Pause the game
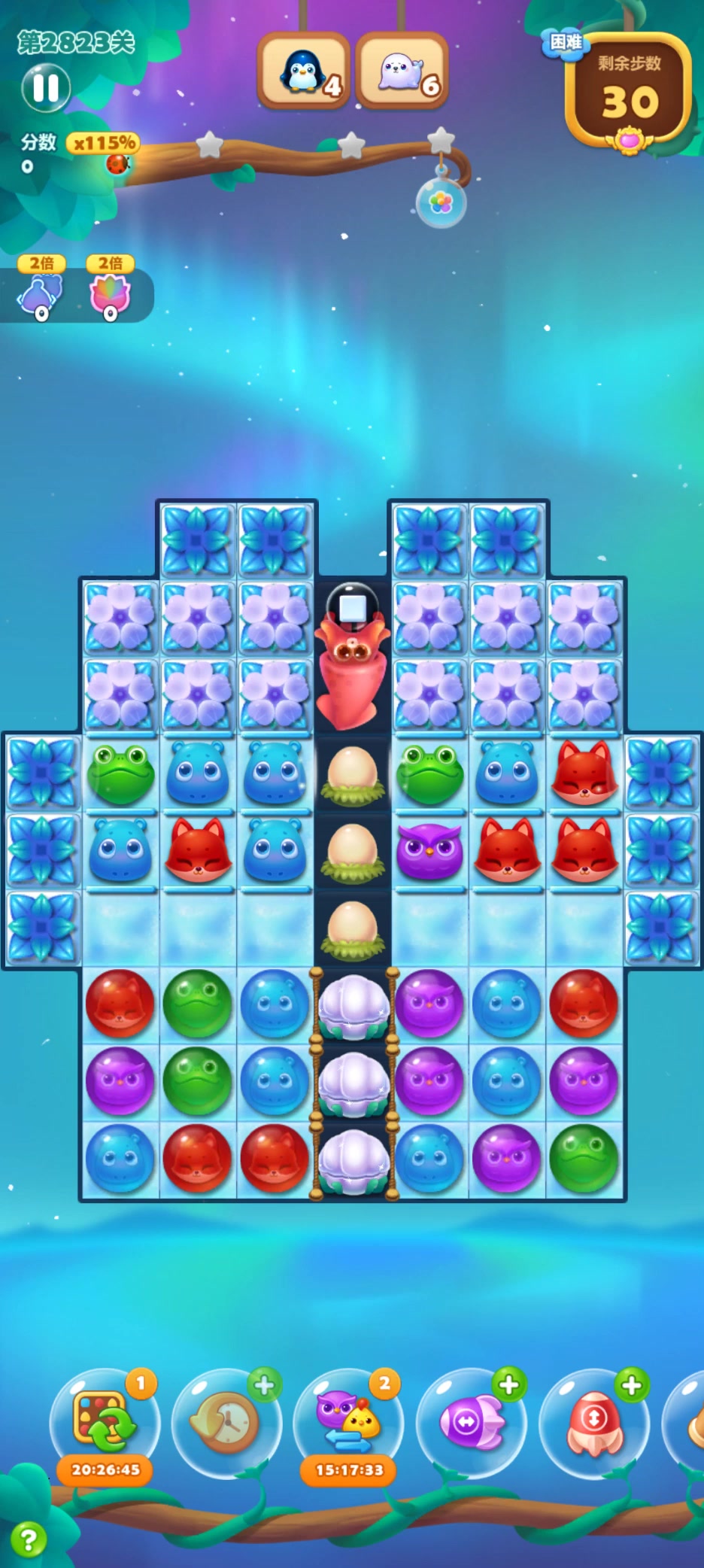704x1568 pixels. pyautogui.click(x=46, y=88)
